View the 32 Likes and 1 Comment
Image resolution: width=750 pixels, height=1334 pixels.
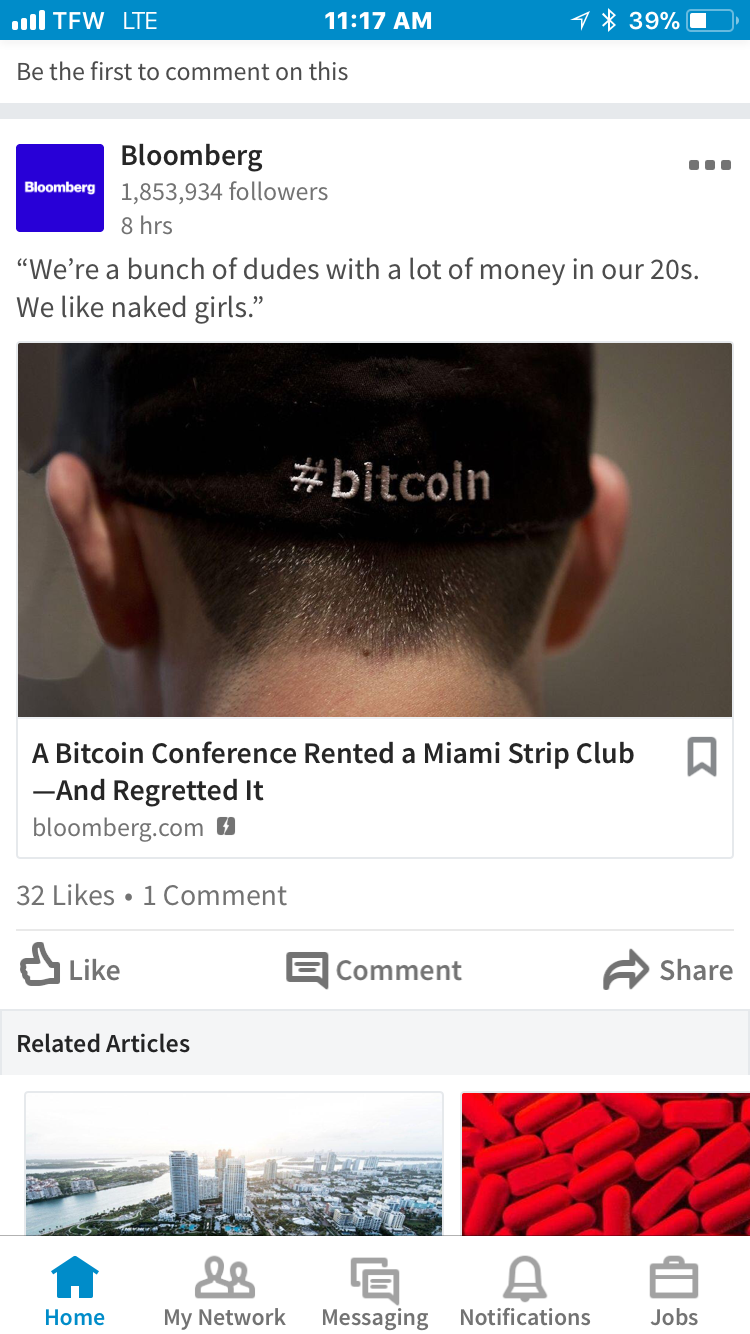[152, 895]
